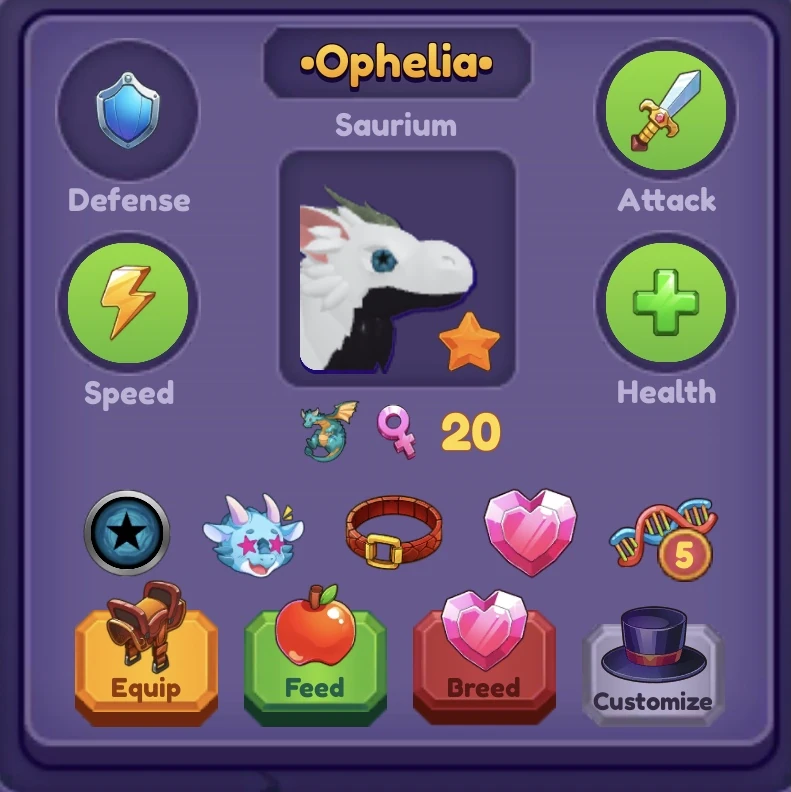Click the Speed lightning bolt icon
This screenshot has width=791, height=792.
point(127,302)
